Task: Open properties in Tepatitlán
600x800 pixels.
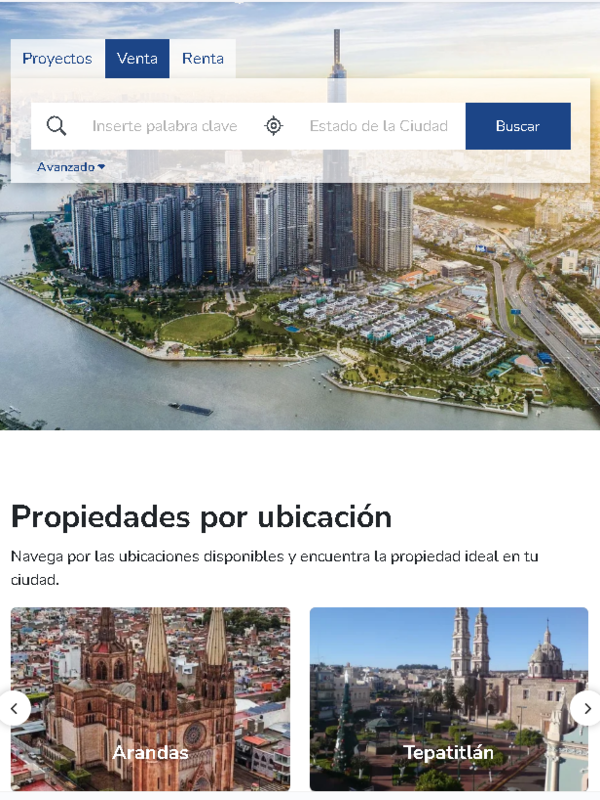Action: [x=448, y=699]
